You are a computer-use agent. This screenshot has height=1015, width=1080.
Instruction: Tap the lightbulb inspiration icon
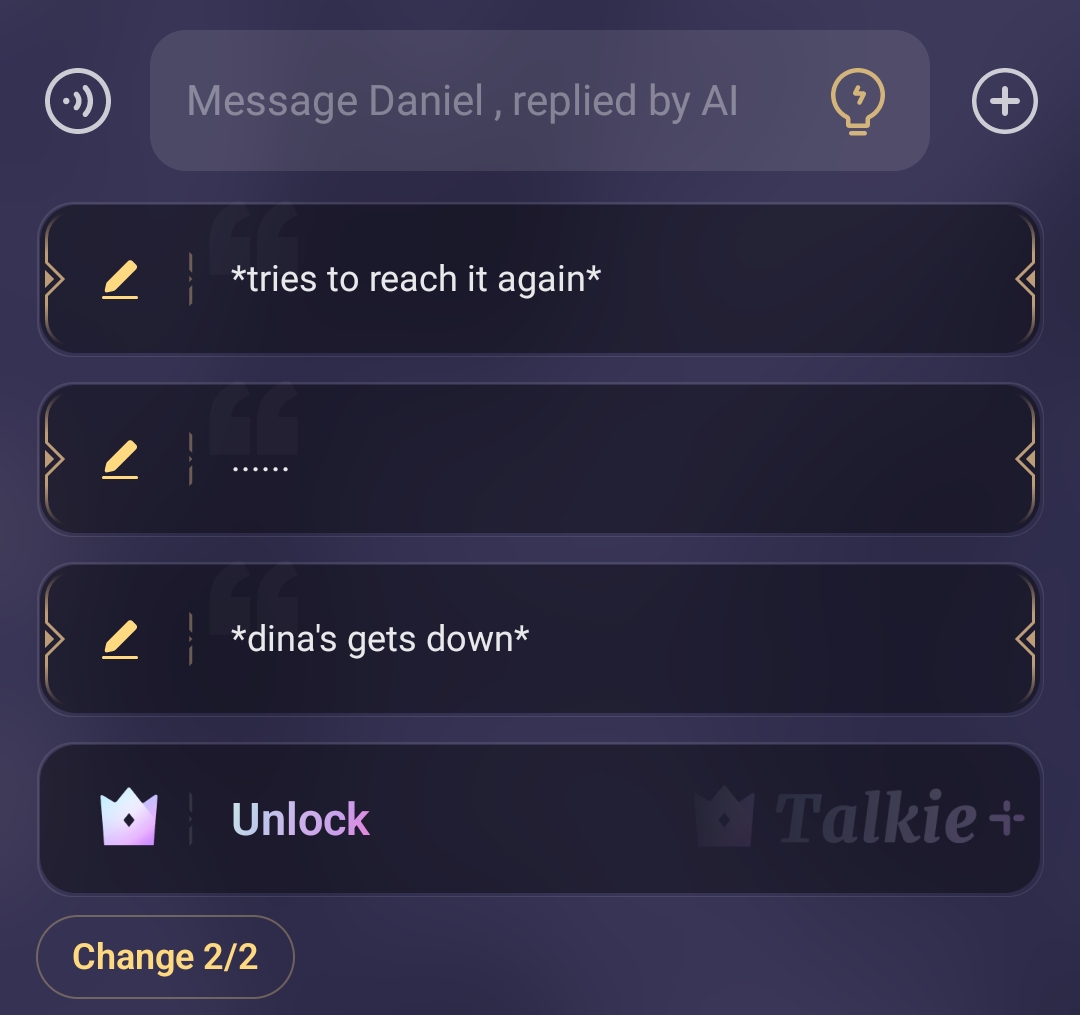pyautogui.click(x=858, y=101)
